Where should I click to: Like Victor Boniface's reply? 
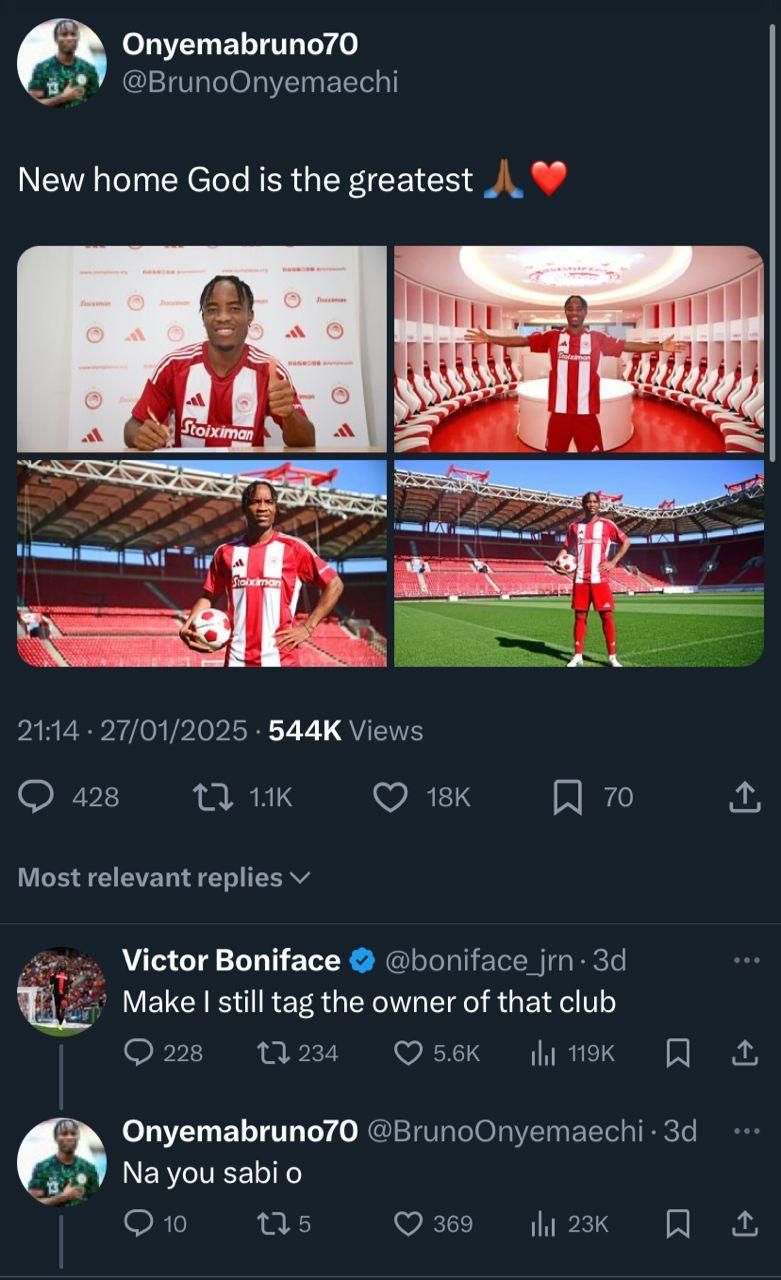406,1052
